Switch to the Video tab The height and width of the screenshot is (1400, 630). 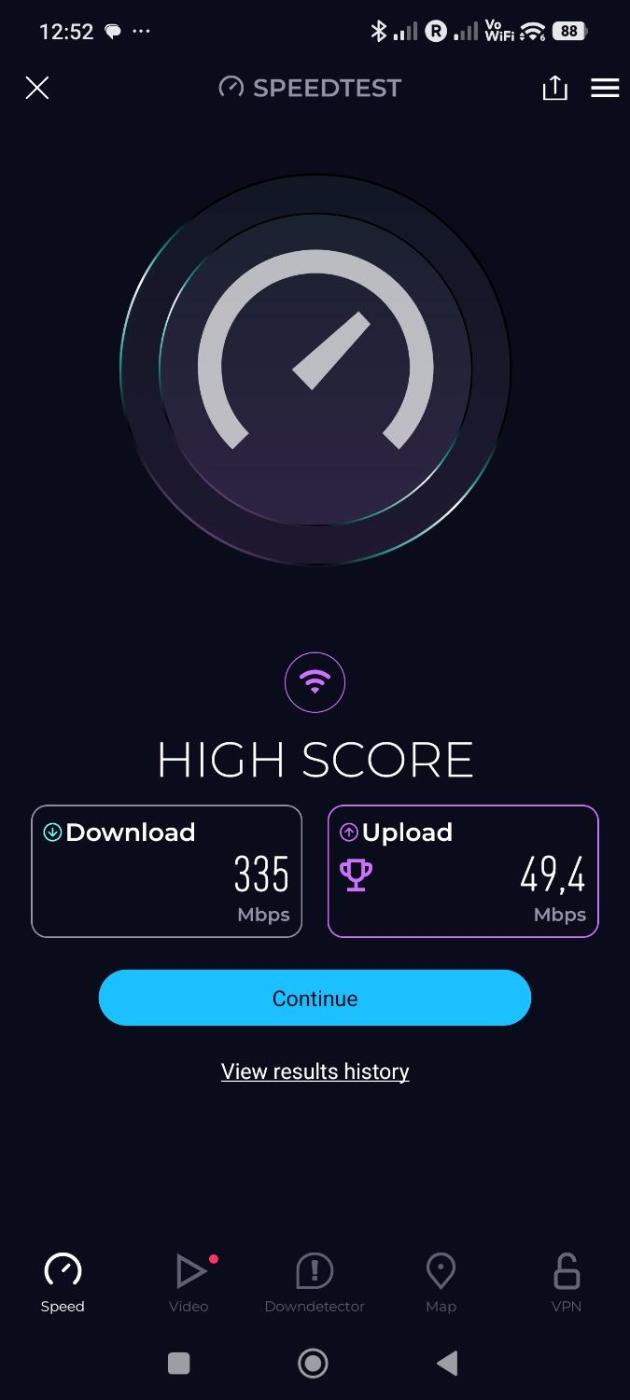point(189,1282)
